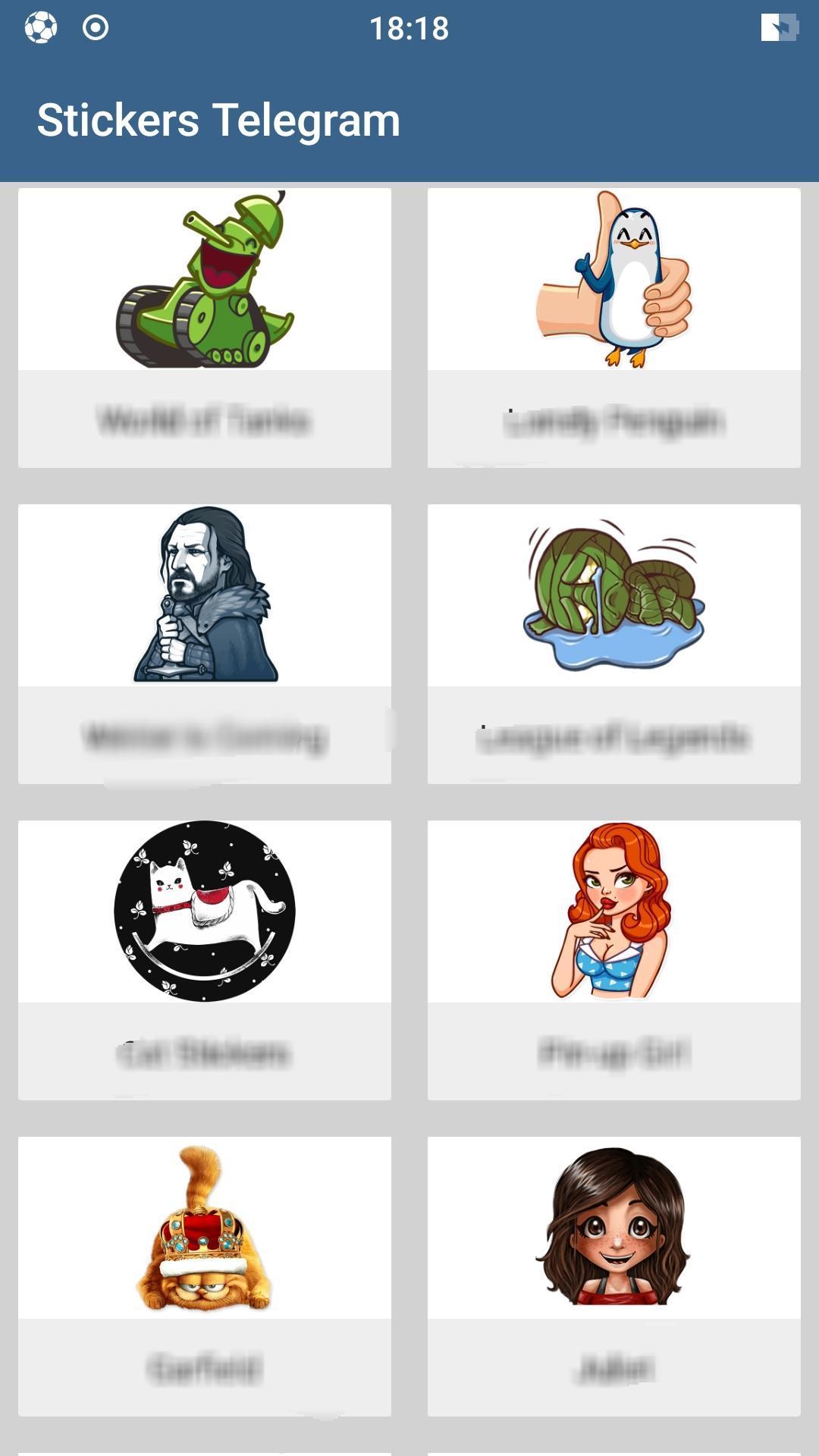View the Cat Stickers pack

pos(205,960)
